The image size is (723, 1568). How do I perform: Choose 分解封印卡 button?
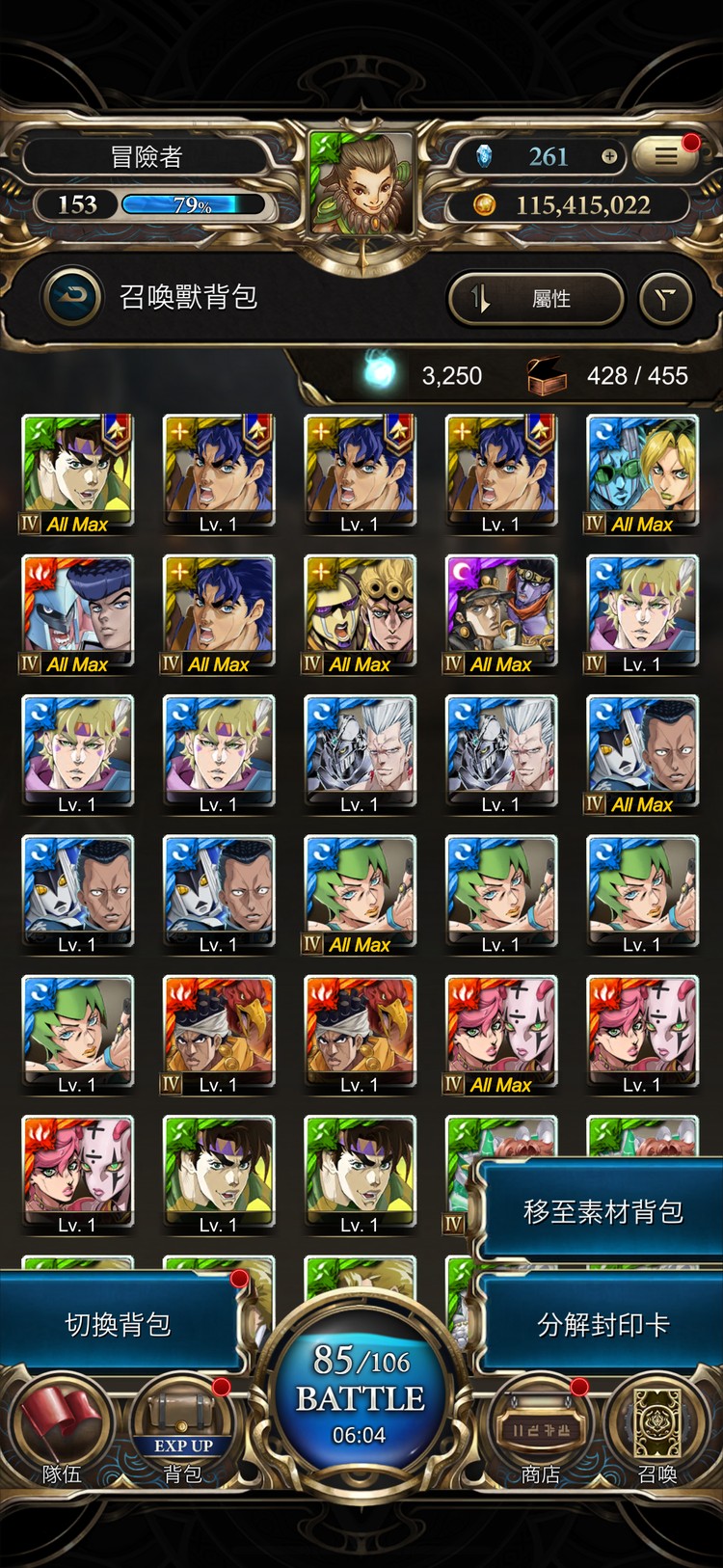(602, 1324)
